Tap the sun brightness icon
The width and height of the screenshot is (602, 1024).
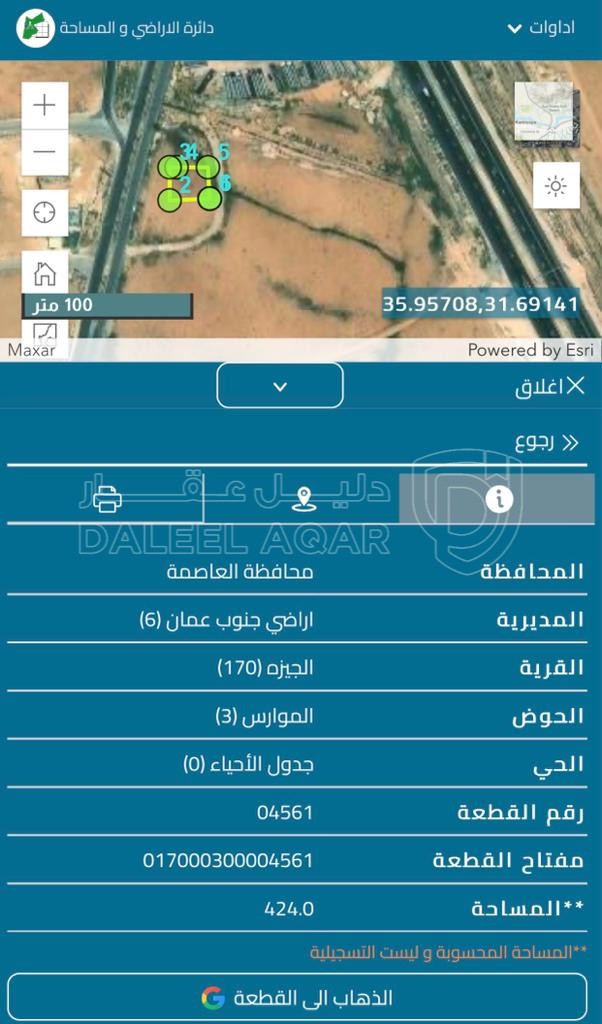(x=556, y=185)
